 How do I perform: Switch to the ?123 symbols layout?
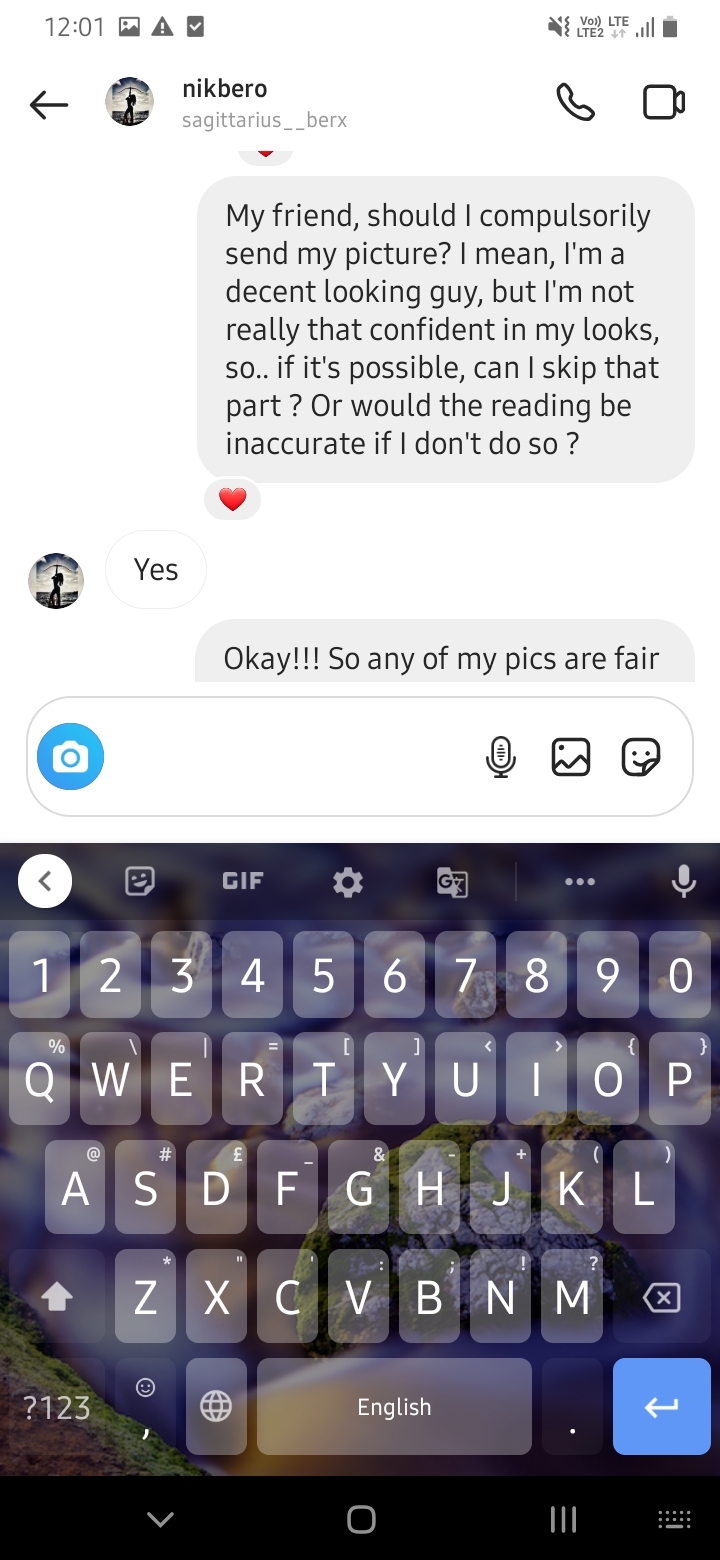tap(57, 1407)
